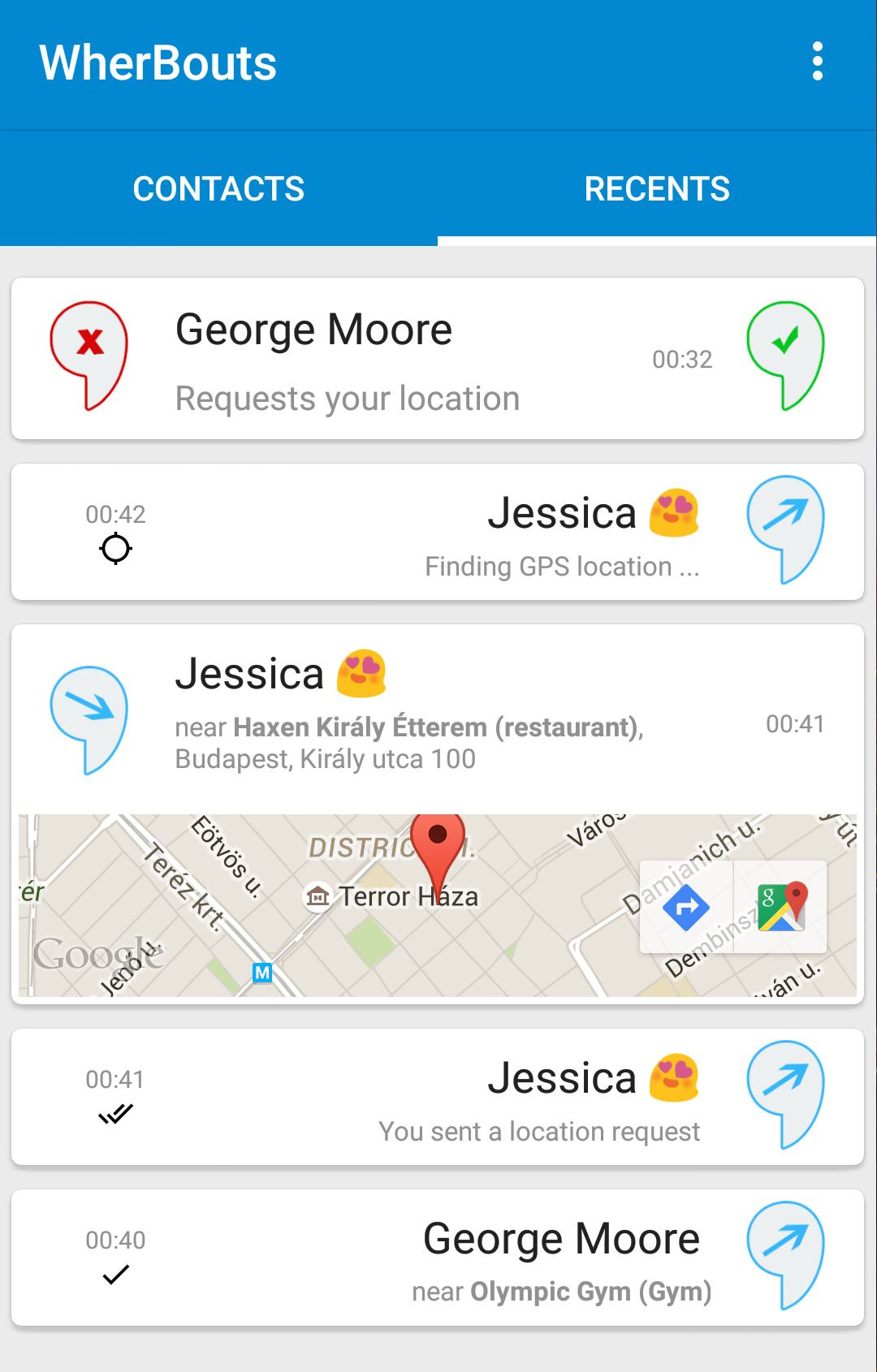
Task: Open the WherBouts app title
Action: point(159,63)
